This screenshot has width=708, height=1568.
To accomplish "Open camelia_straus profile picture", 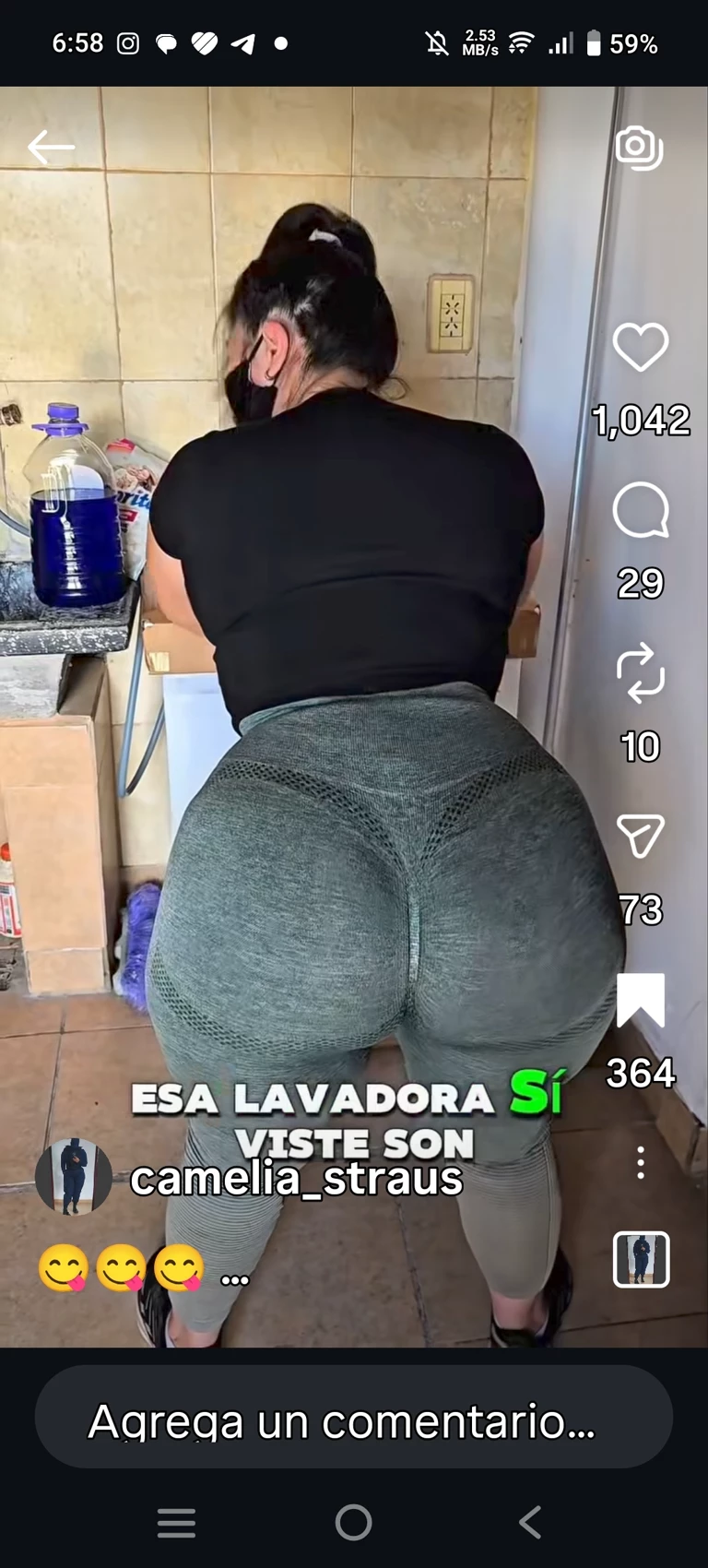I will coord(73,1177).
